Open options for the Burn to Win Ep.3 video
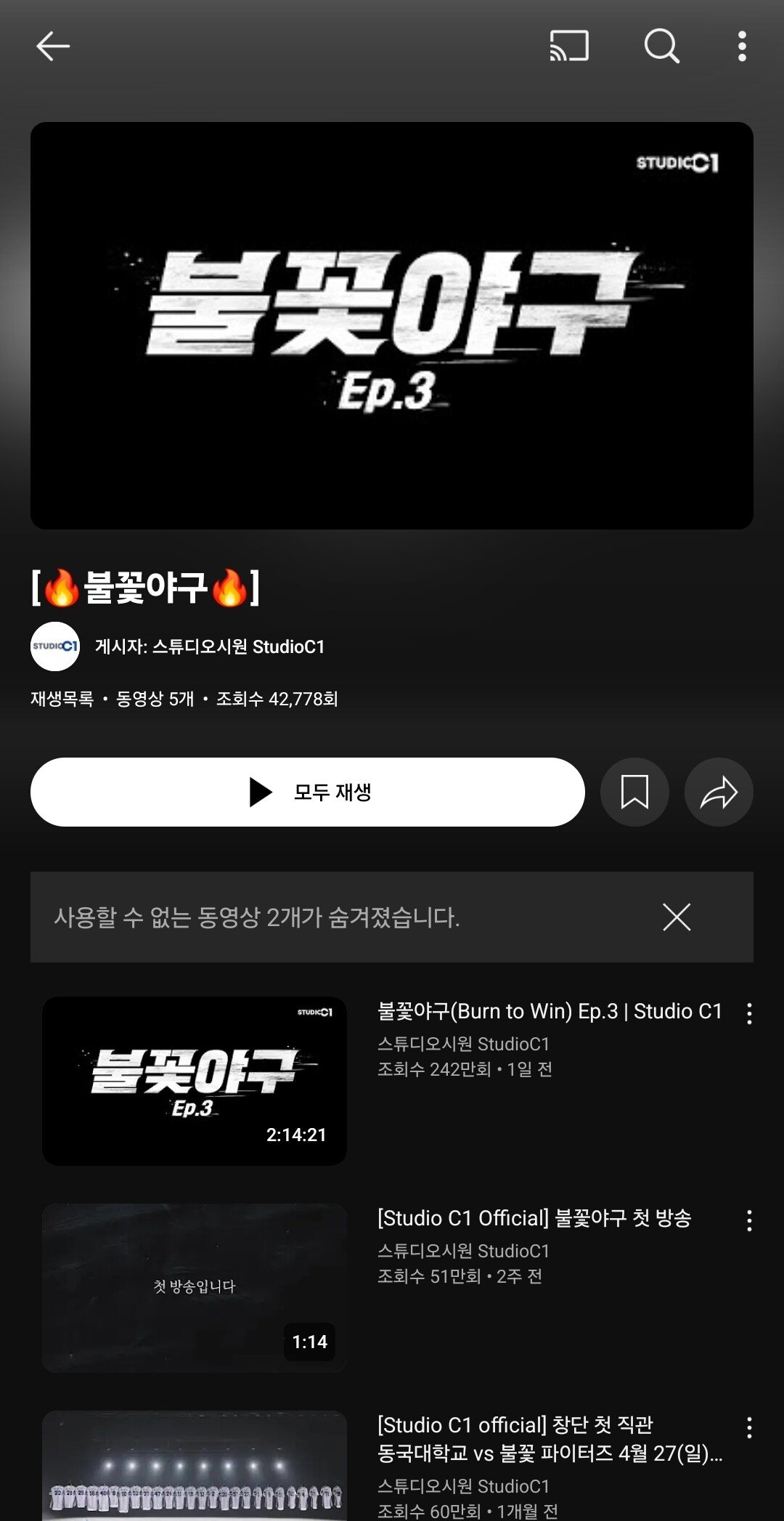784x1521 pixels. coord(749,1013)
